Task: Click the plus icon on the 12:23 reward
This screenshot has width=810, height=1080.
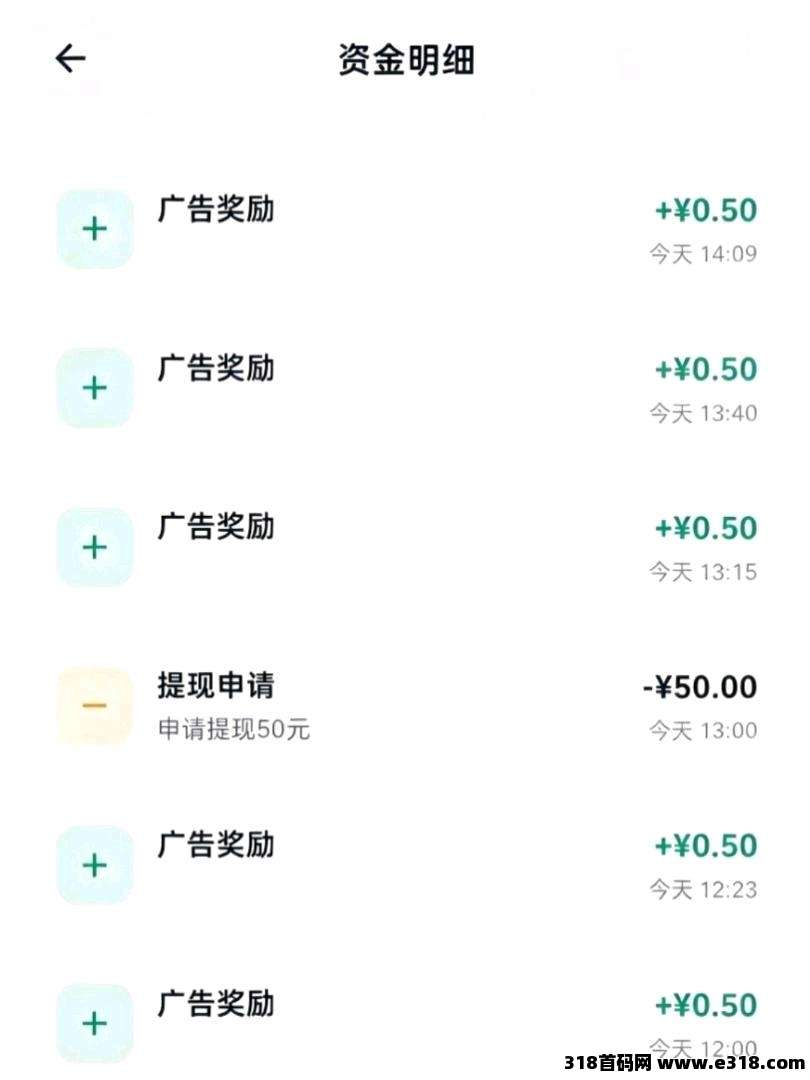Action: pos(95,864)
